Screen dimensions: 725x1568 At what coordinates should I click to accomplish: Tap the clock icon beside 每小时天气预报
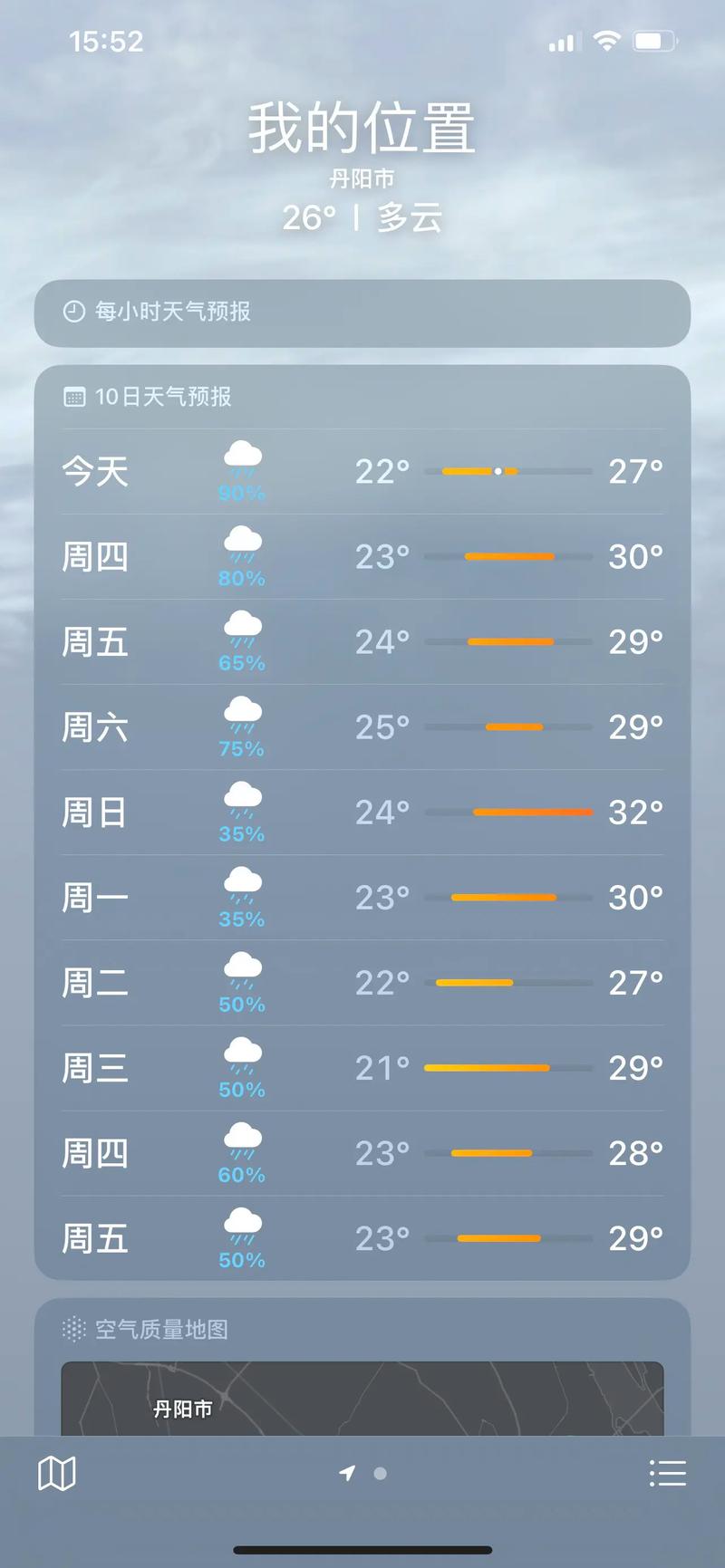coord(72,313)
